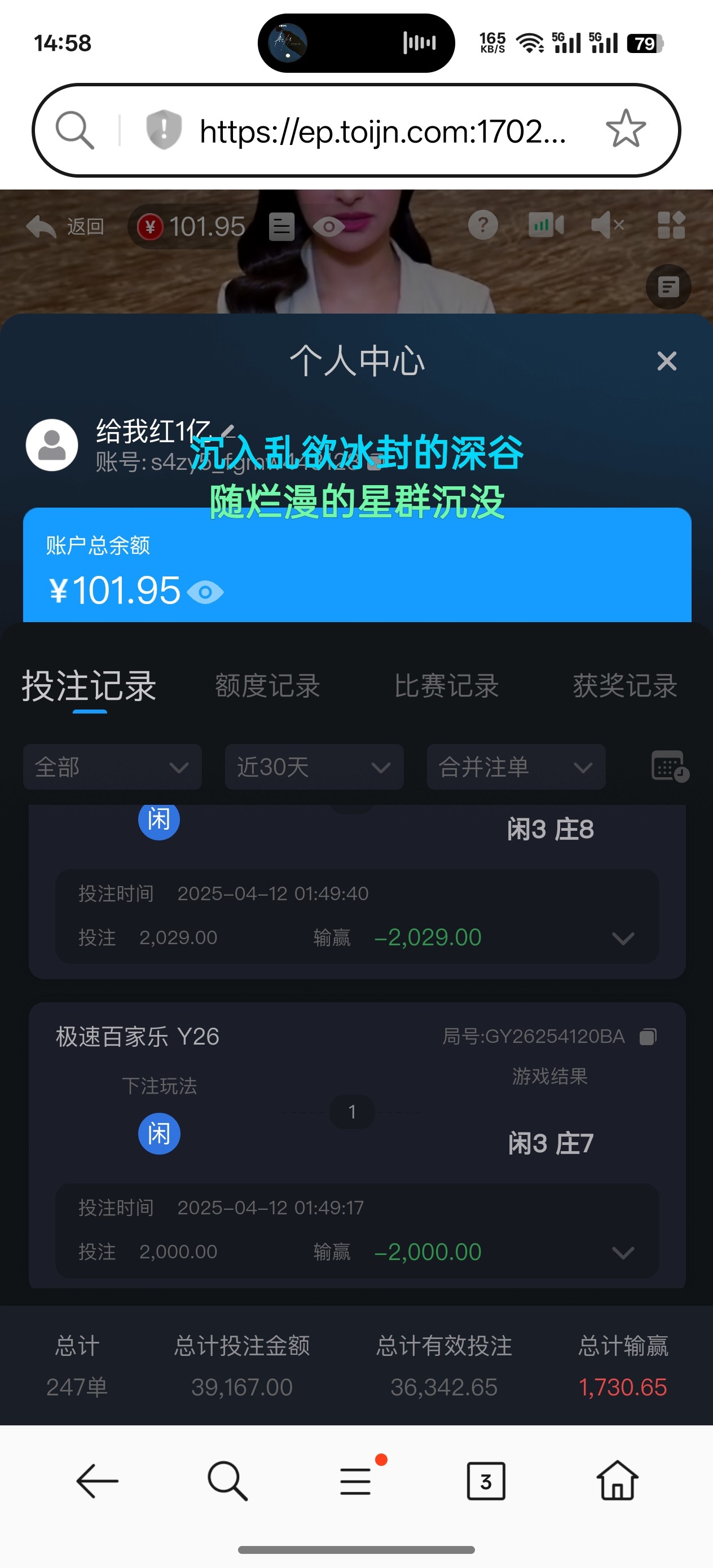Copy the round number GY26254120BA
Screen dimensions: 713x1568
648,1036
